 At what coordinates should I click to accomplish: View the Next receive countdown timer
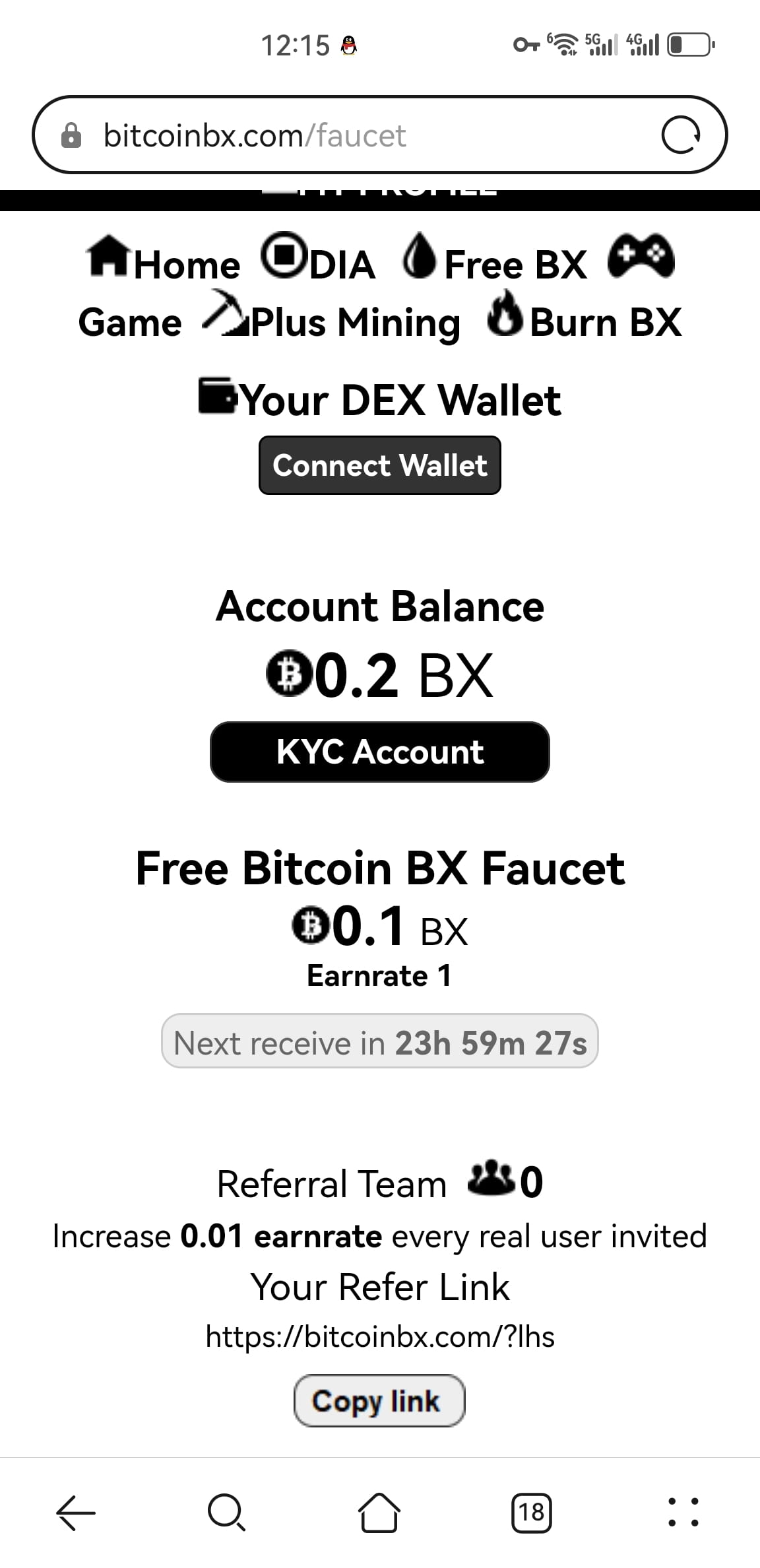click(379, 1042)
